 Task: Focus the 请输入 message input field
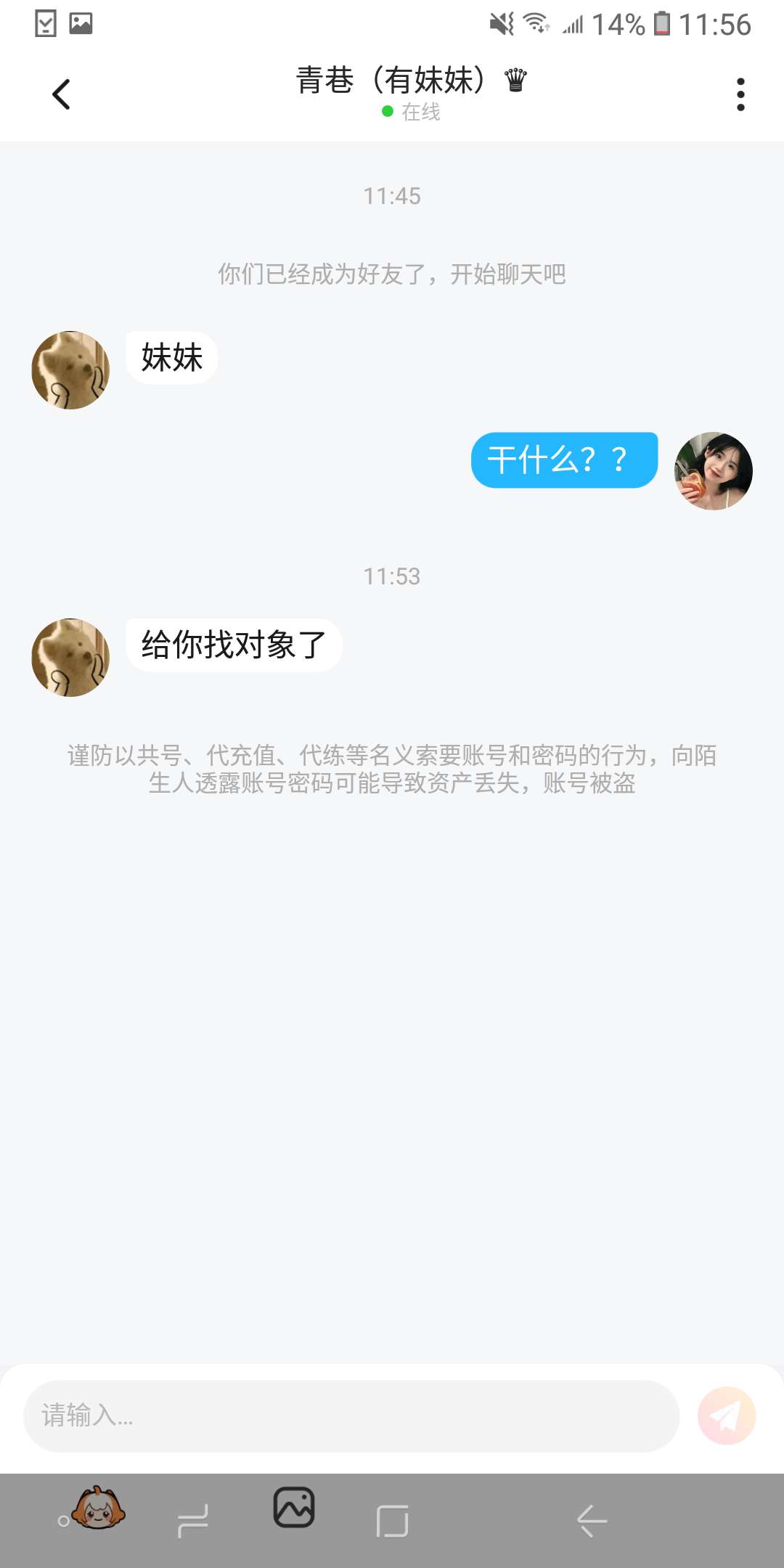coord(351,1416)
